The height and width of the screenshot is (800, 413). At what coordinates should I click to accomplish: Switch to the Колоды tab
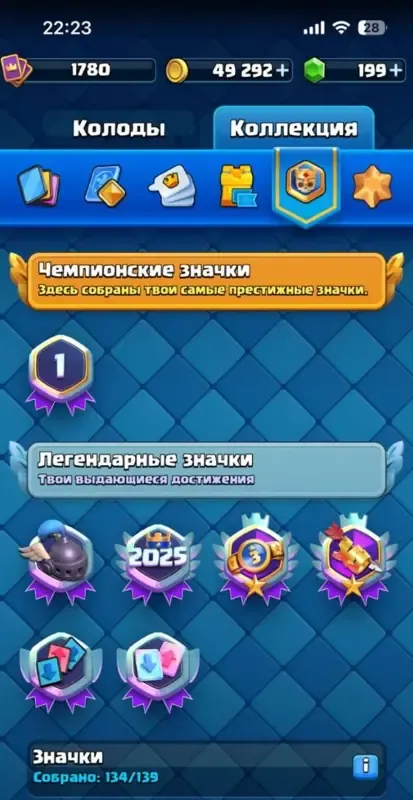118,129
